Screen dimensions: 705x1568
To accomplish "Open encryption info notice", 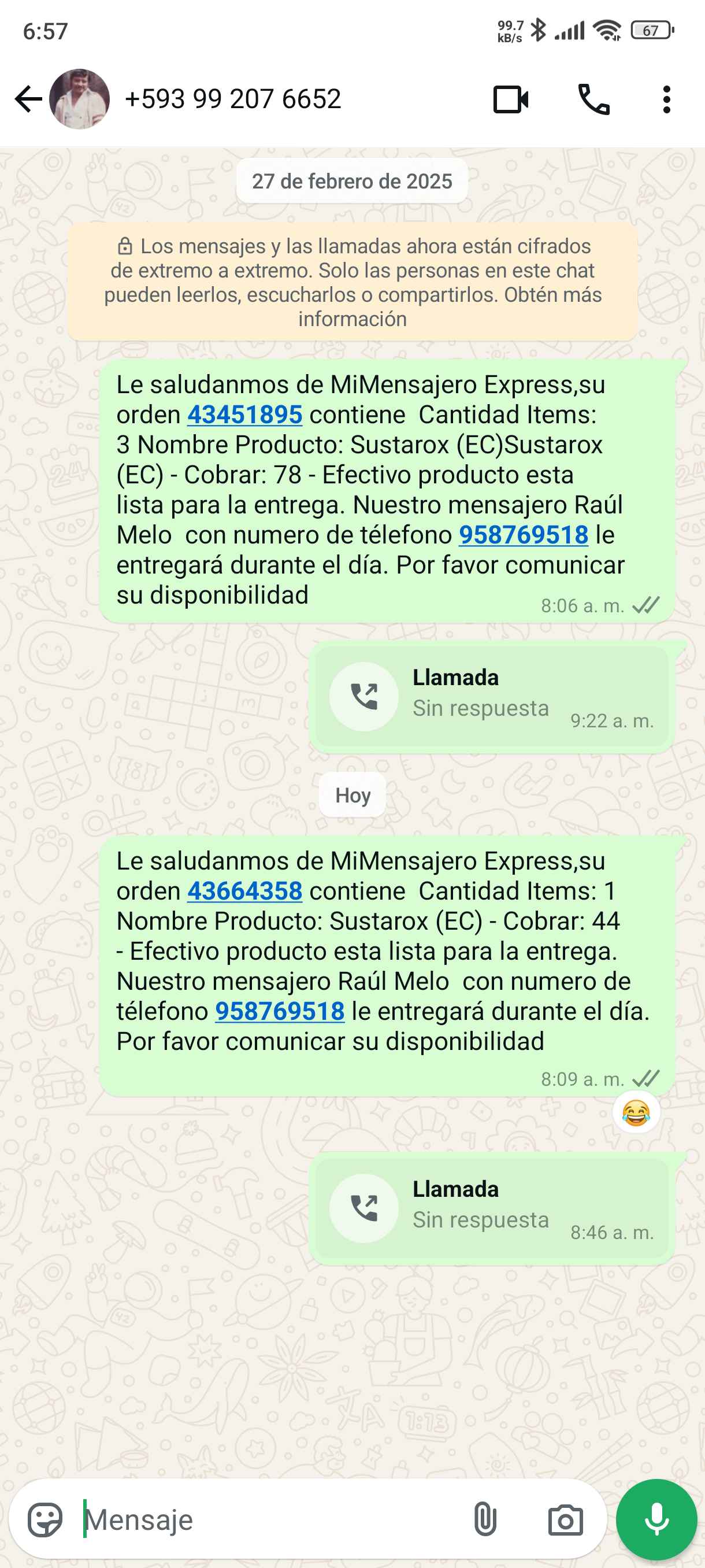I will 353,282.
